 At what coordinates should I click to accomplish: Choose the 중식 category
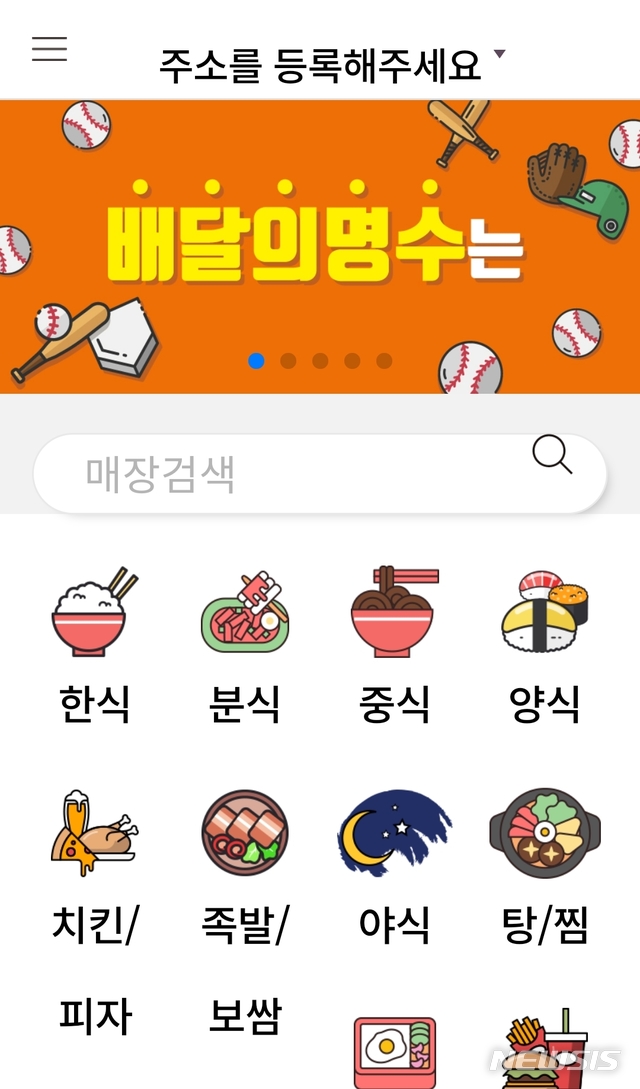coord(394,640)
